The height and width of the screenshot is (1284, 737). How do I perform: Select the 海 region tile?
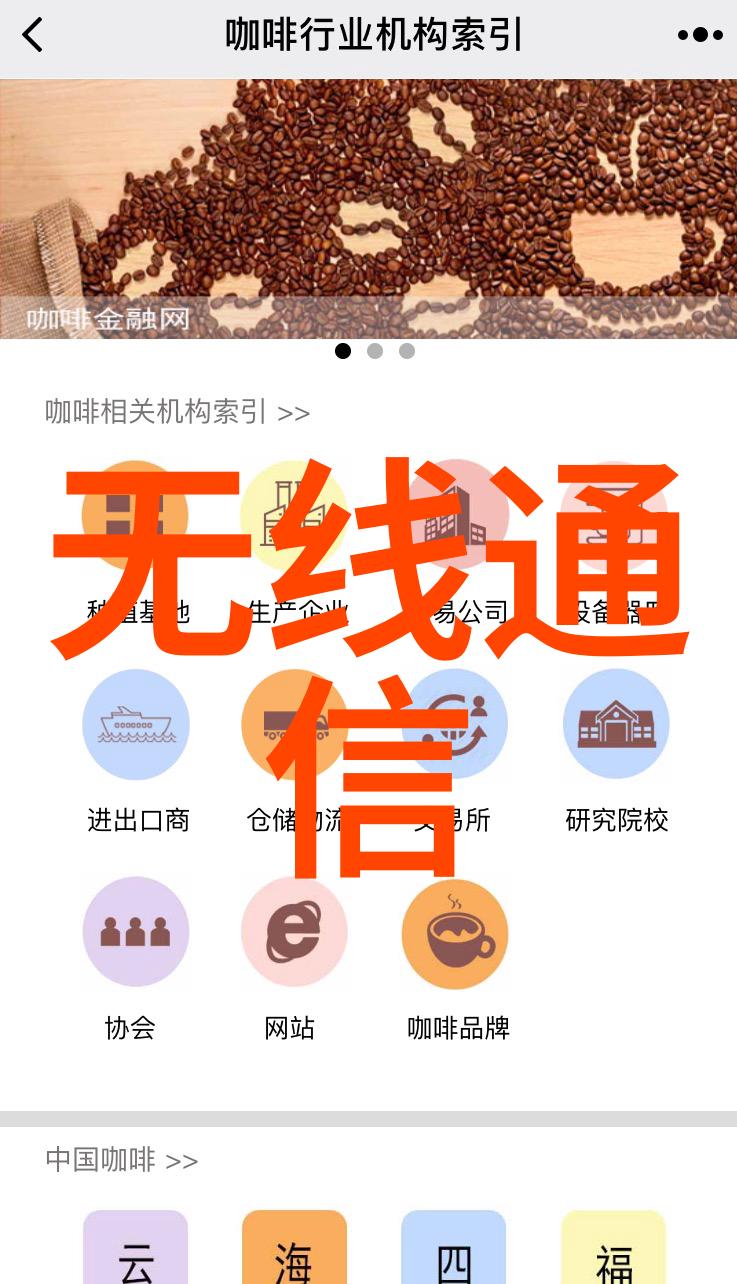[x=294, y=1250]
